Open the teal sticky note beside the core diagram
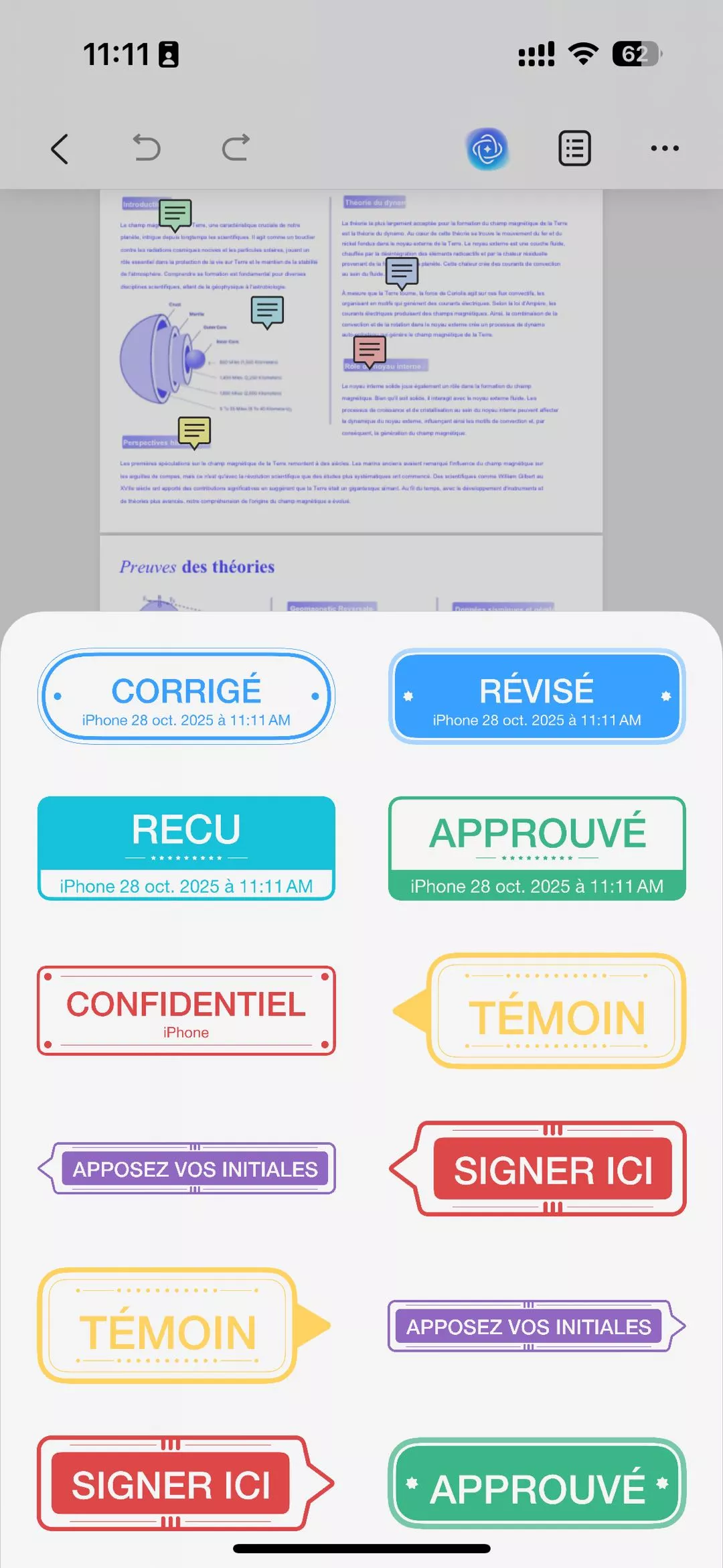This screenshot has width=723, height=1568. tap(266, 310)
